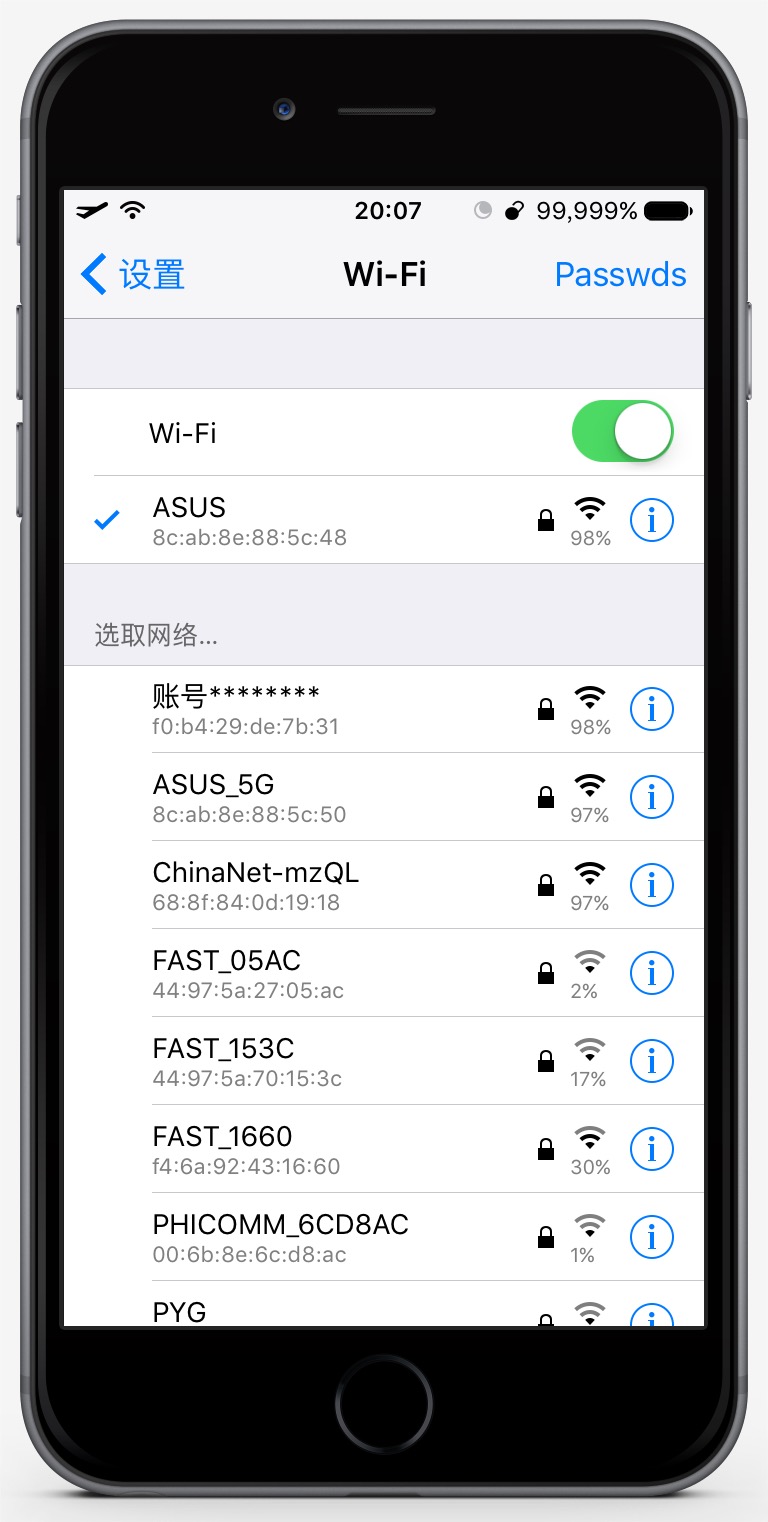Open ChinaNet-mzQL info button
This screenshot has width=768, height=1522.
pyautogui.click(x=652, y=885)
